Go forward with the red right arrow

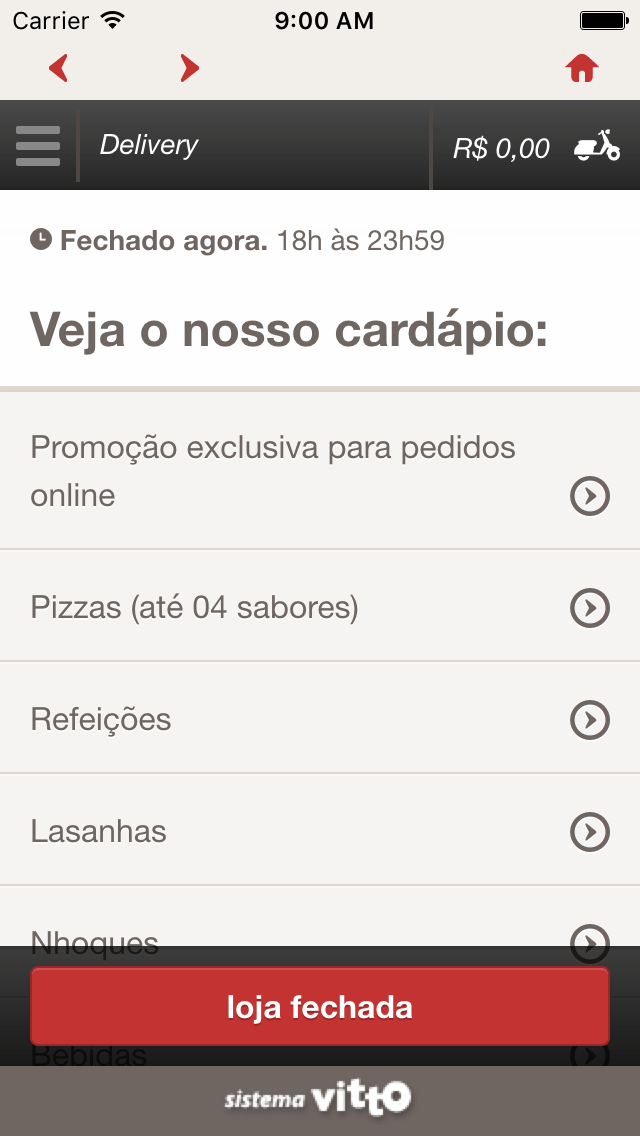(x=189, y=68)
